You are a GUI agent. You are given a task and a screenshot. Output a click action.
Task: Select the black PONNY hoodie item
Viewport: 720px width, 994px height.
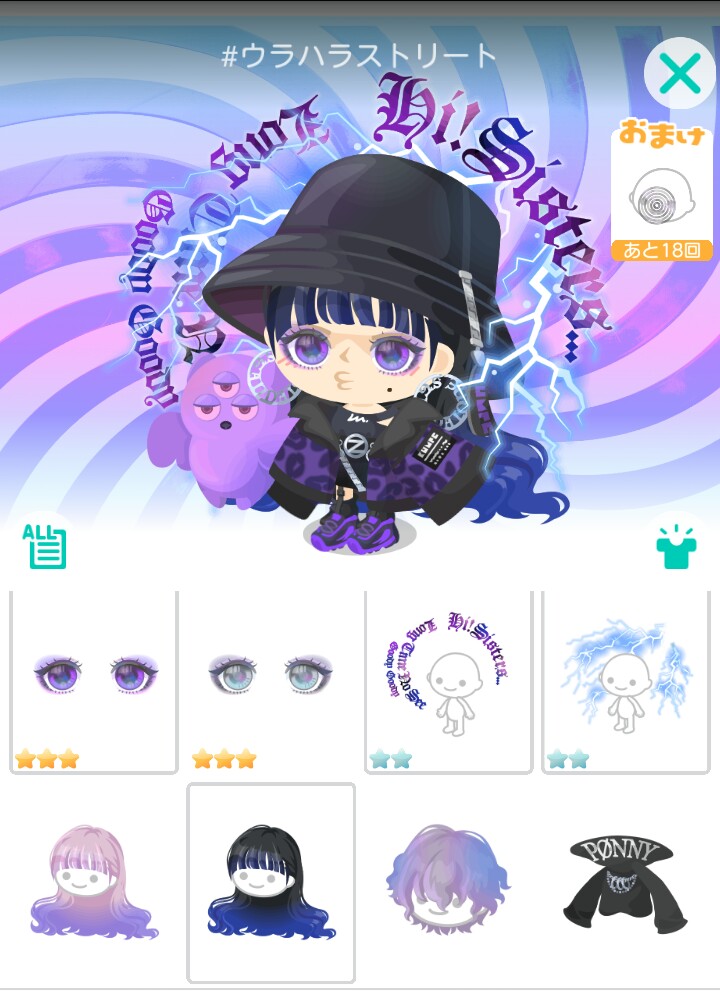626,882
